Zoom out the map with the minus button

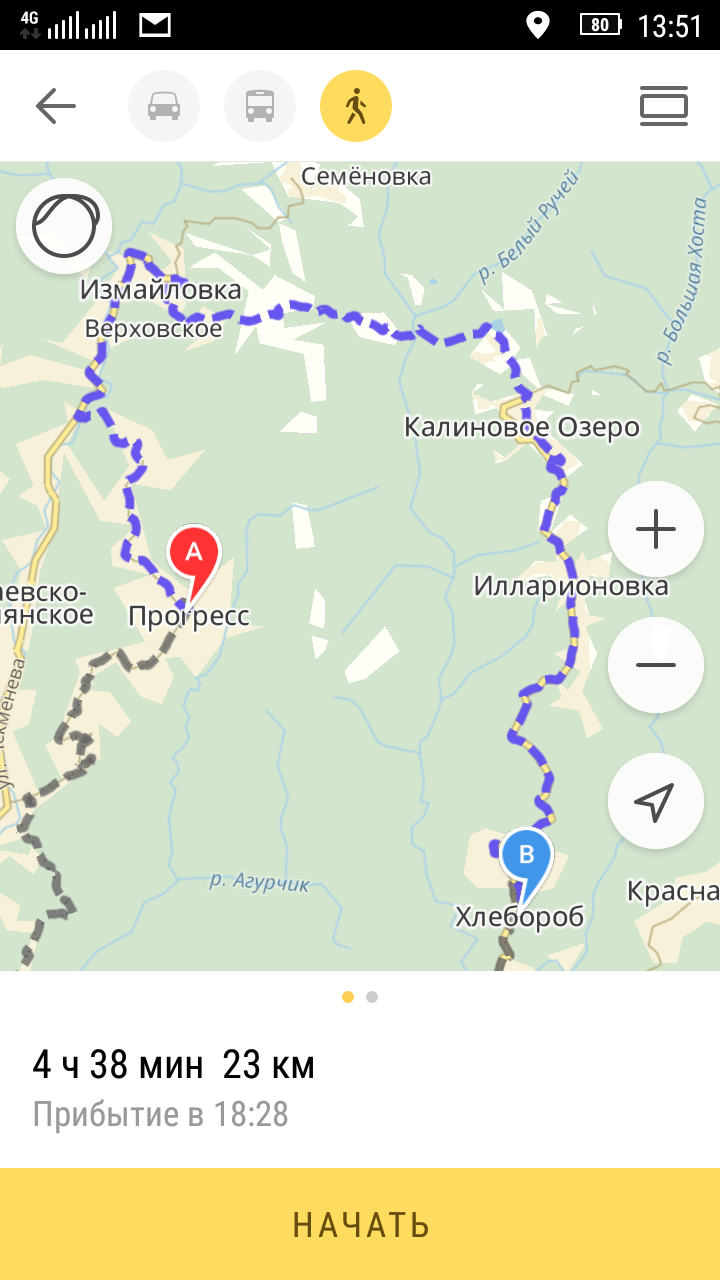(656, 665)
